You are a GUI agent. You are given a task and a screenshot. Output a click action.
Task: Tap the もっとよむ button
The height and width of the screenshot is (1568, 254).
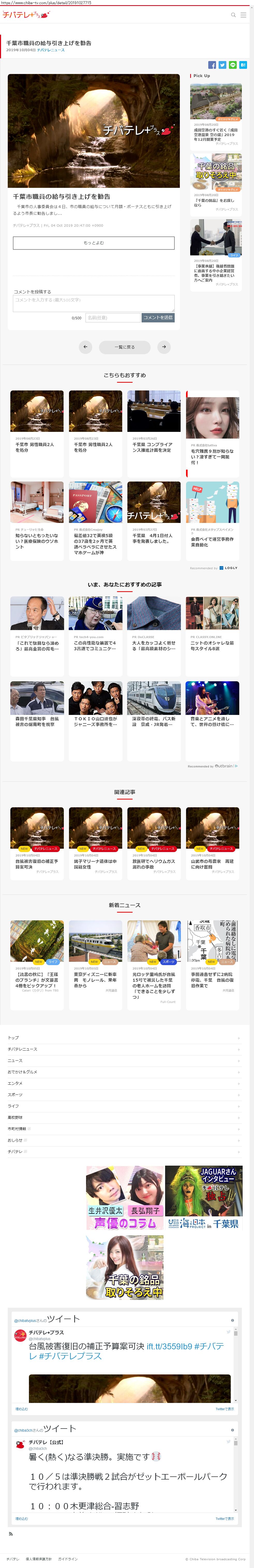click(94, 243)
